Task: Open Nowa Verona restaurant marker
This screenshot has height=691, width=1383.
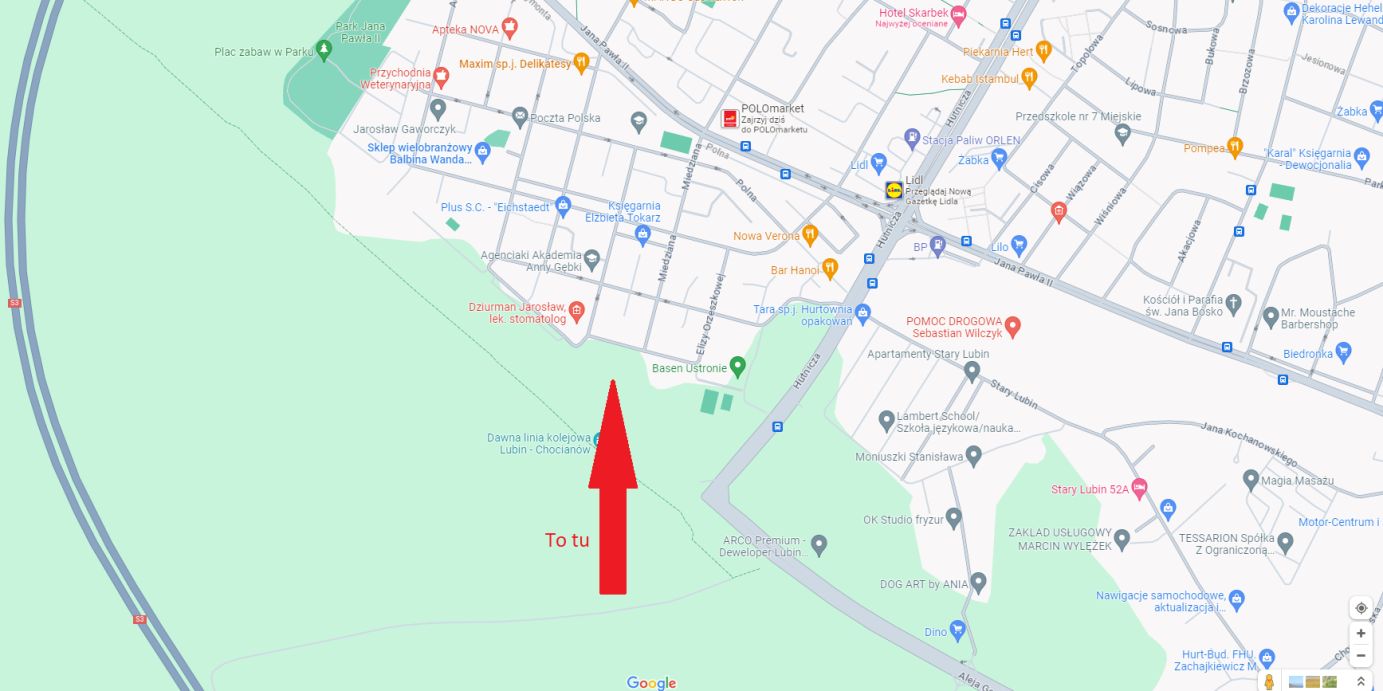Action: click(810, 235)
